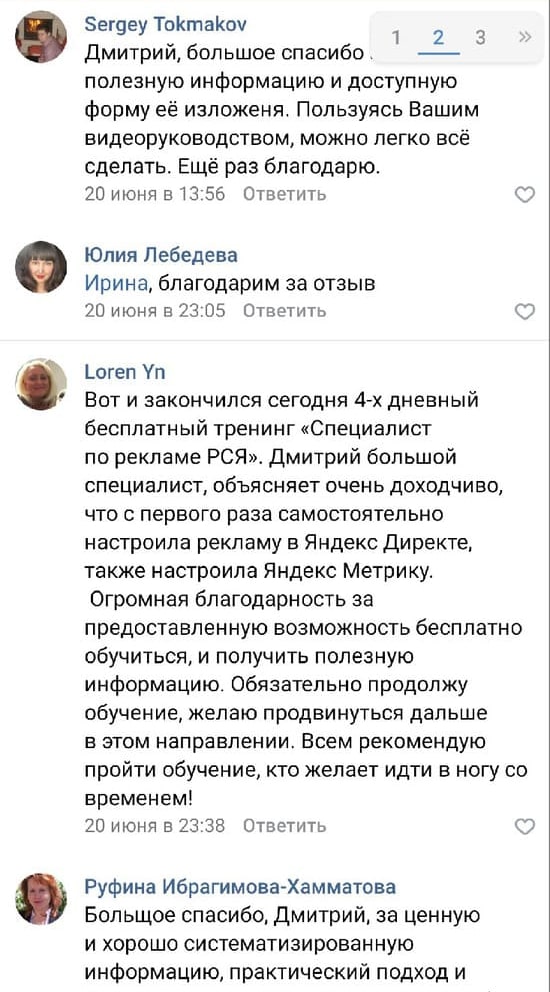Like Loren Yn's comment
The height and width of the screenshot is (992, 550).
pos(525,826)
